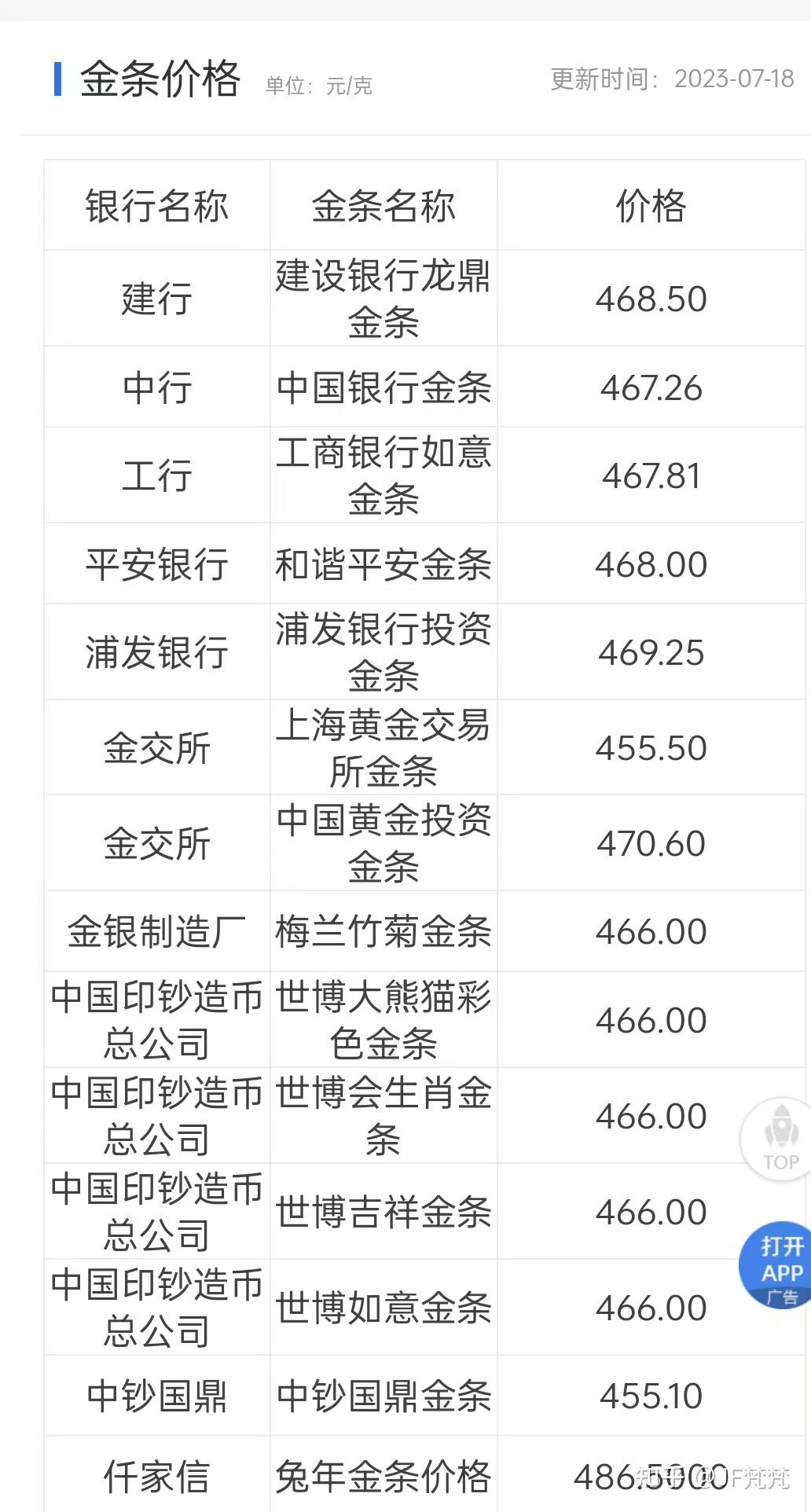
Task: Click the blue bar icon beside 金条价格 title
Action: (57, 79)
